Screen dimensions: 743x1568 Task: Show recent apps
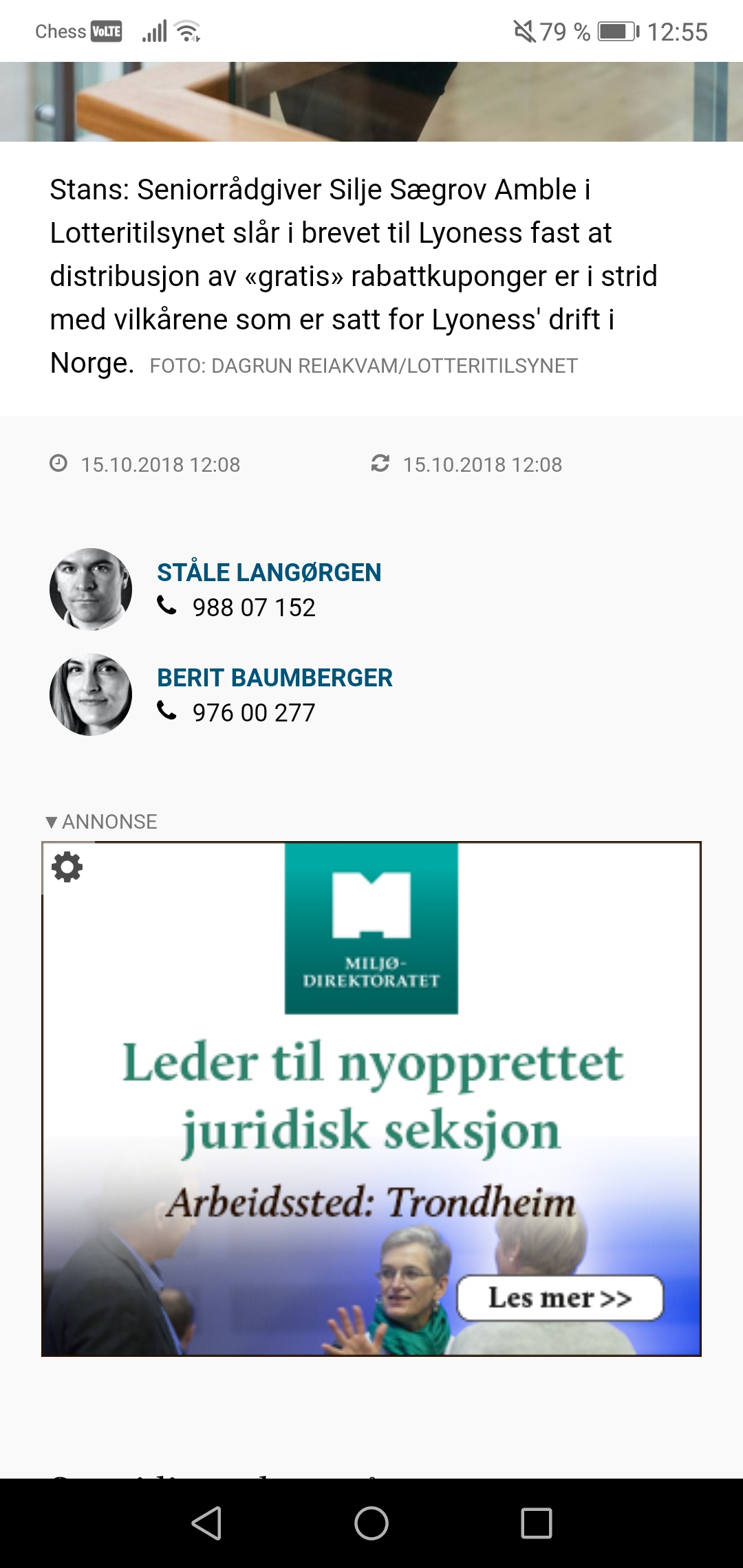537,1523
